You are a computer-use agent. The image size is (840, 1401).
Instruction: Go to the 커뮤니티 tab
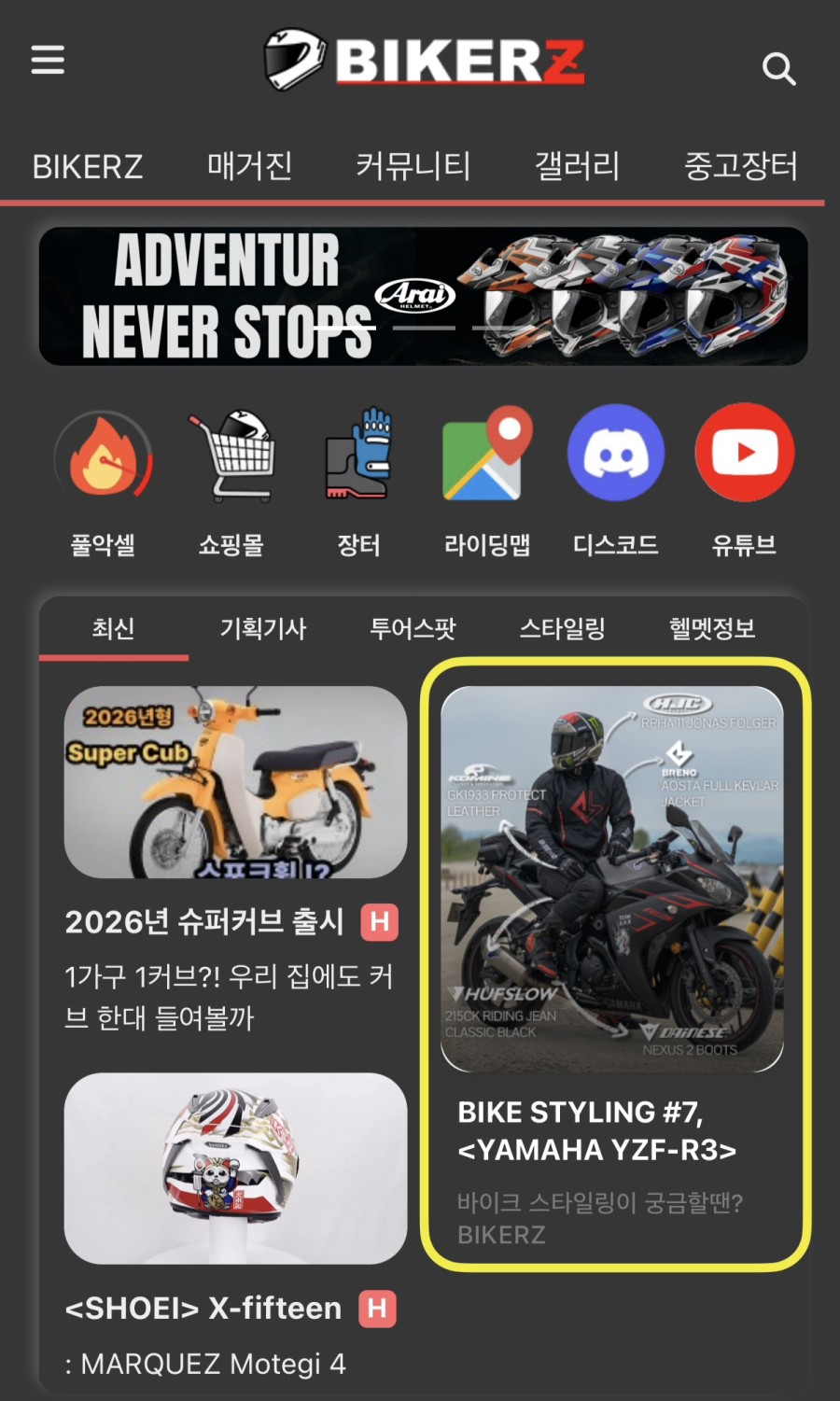pos(413,166)
